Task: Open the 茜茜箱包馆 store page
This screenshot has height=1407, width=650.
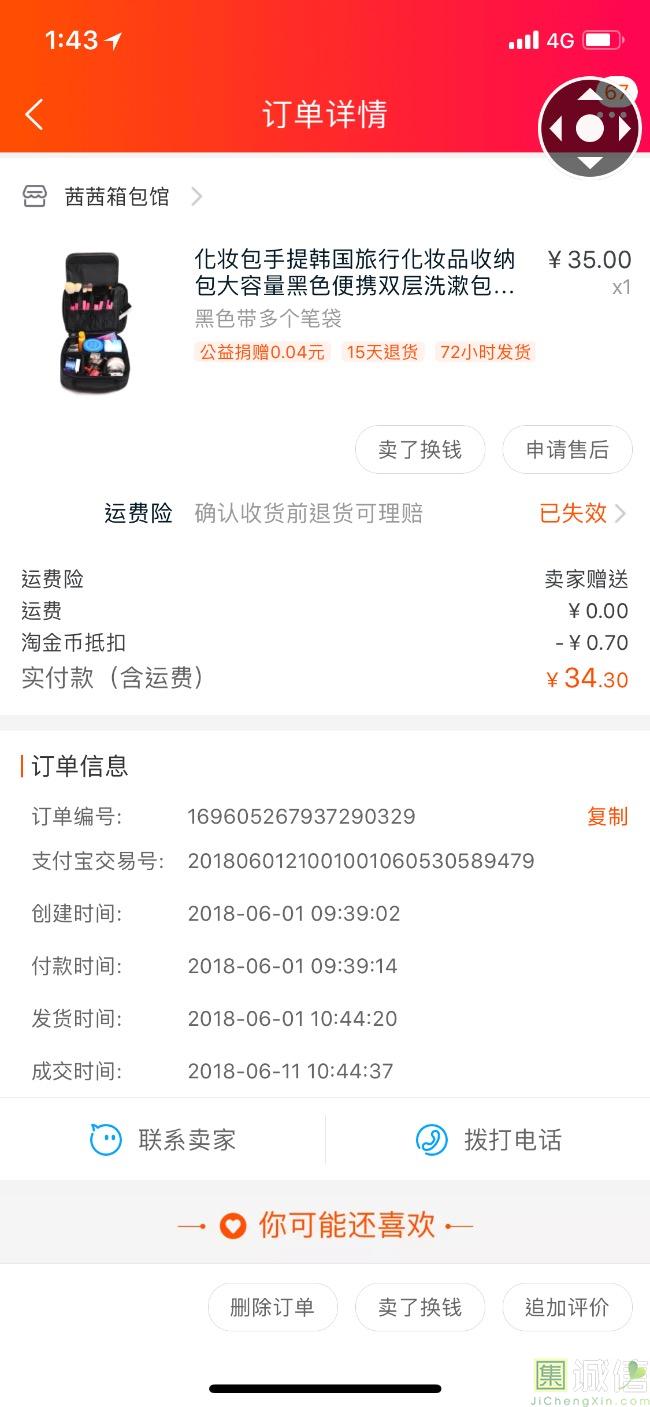Action: pos(116,197)
